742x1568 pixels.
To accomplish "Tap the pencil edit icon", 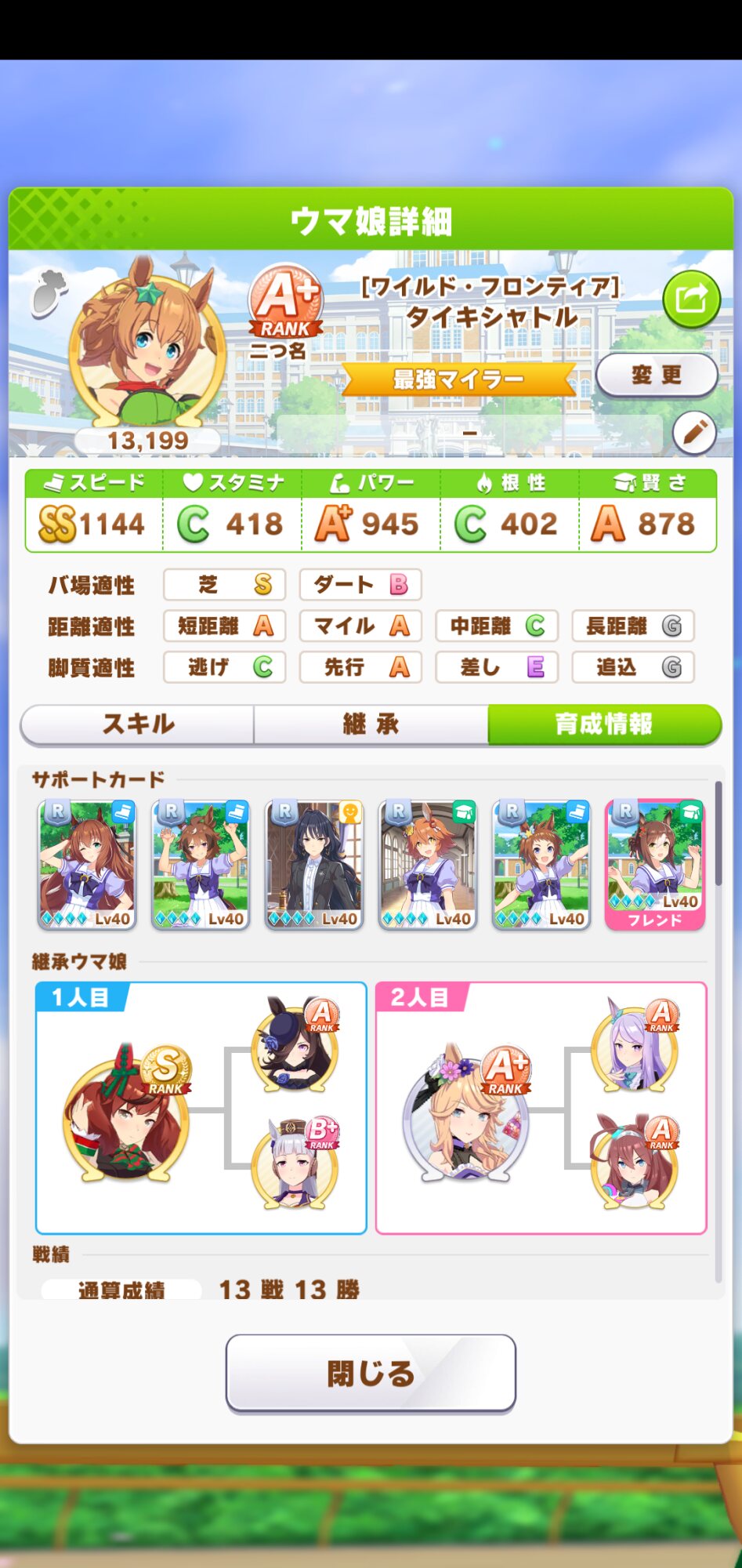I will [x=694, y=432].
